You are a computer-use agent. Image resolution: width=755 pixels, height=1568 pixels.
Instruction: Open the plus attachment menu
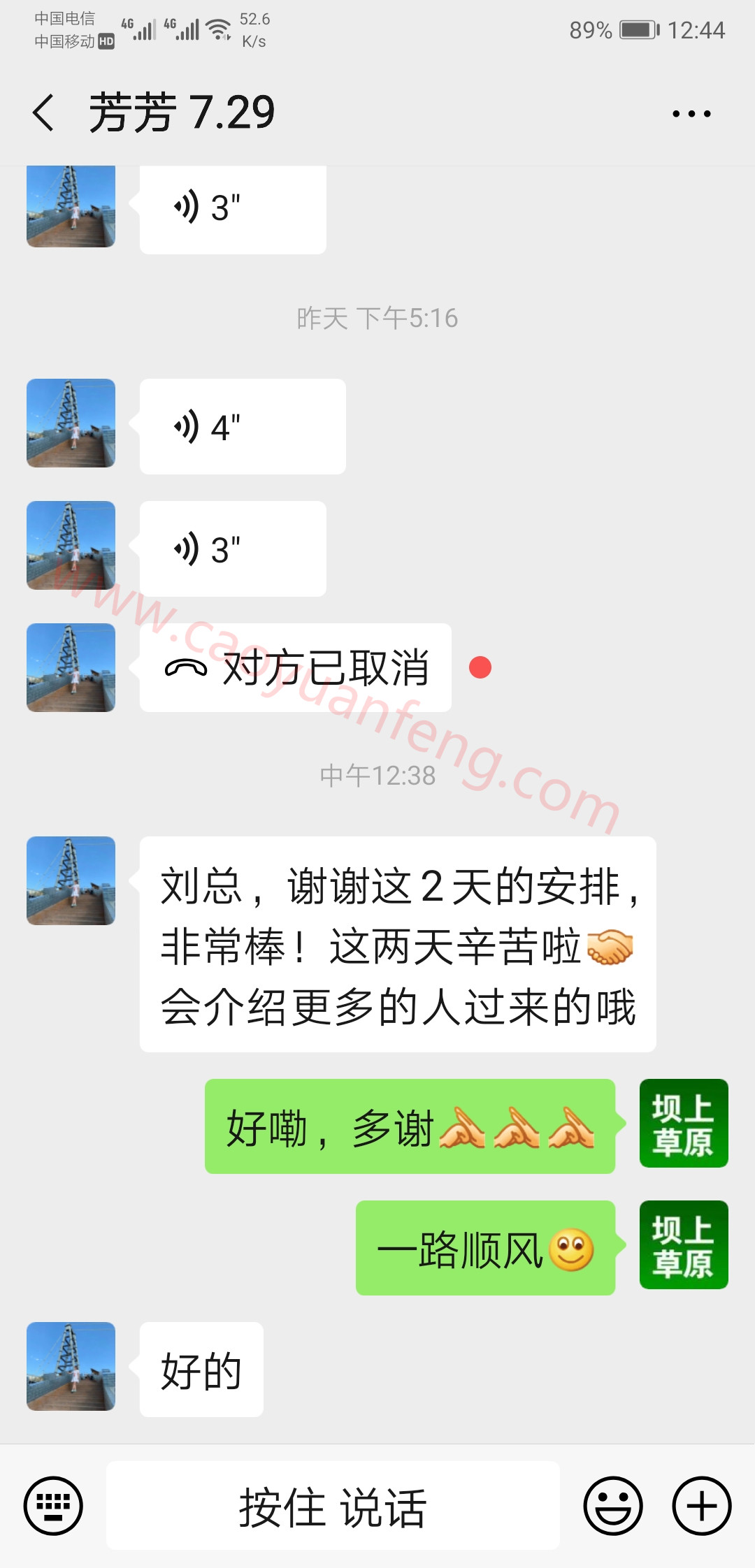point(702,1506)
